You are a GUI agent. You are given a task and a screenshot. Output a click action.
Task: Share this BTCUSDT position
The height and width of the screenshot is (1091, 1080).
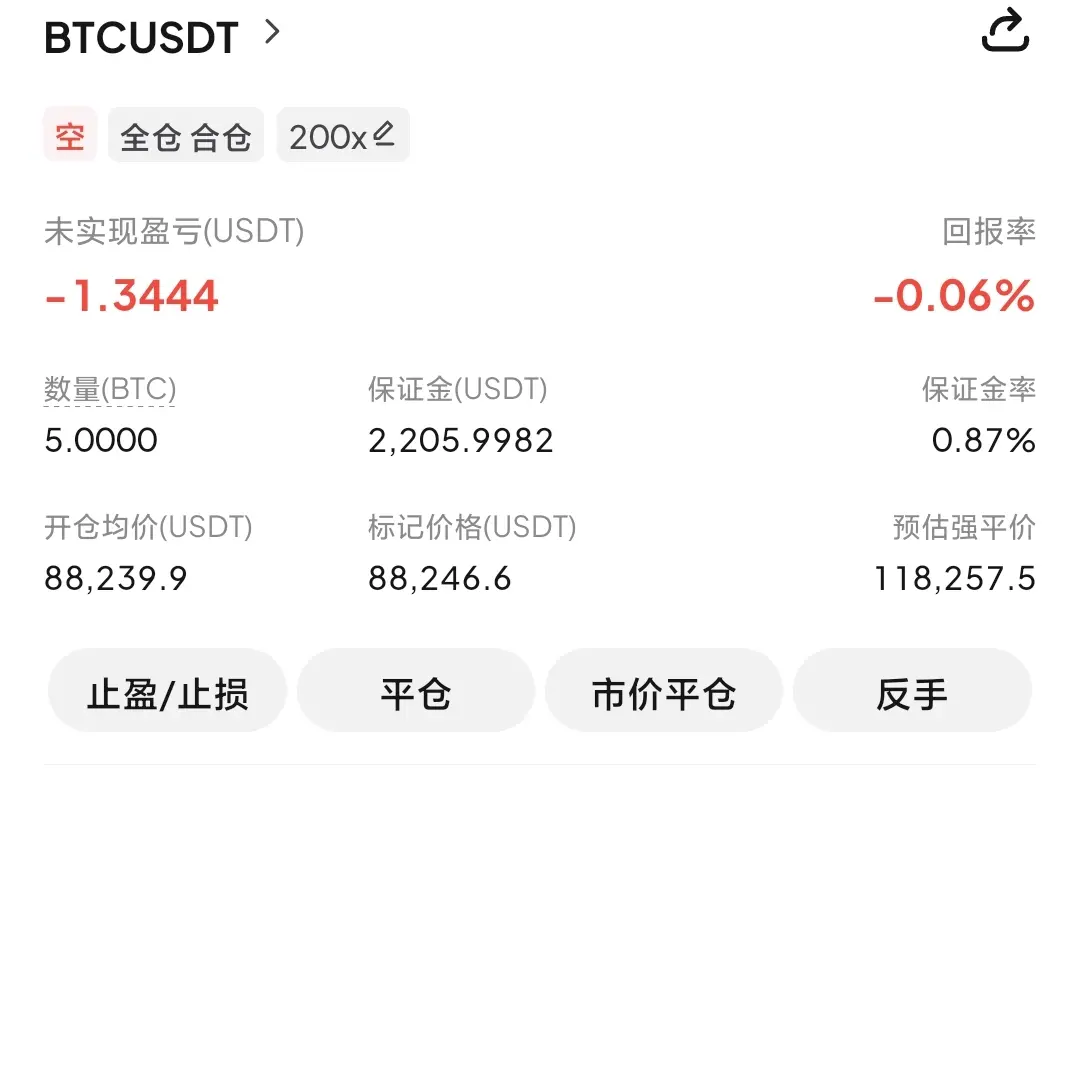(x=1005, y=32)
